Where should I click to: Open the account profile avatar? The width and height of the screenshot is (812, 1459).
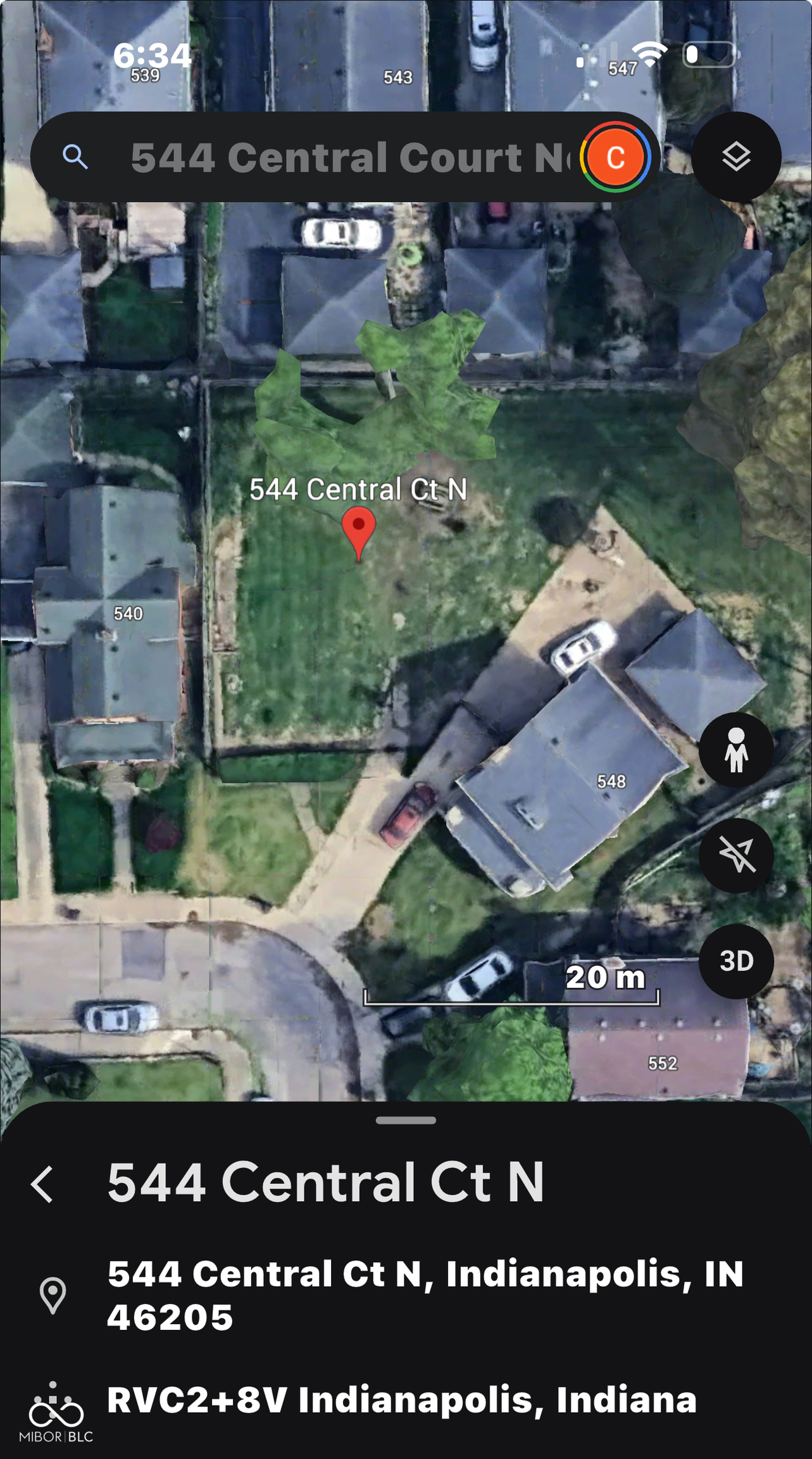(615, 157)
